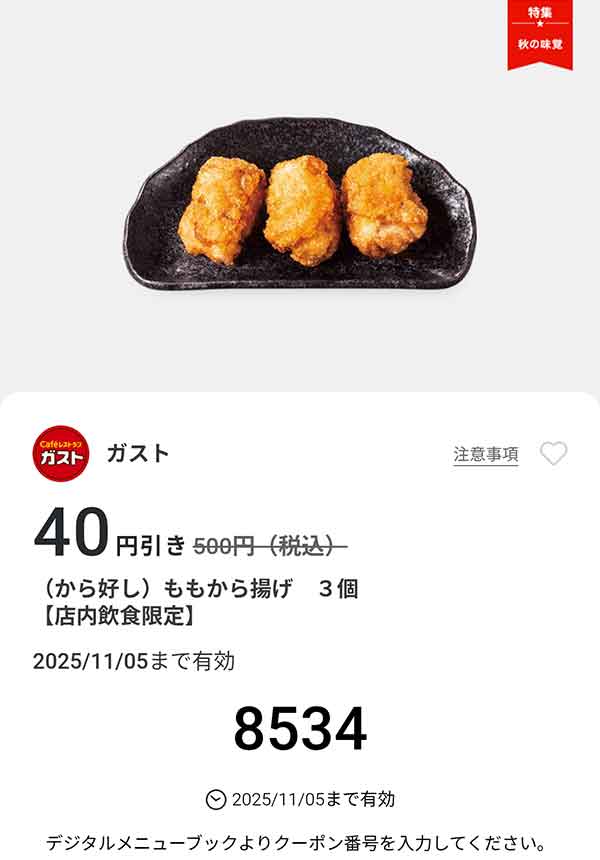Open the 注意事項 notes link
This screenshot has height=860, width=600.
486,454
